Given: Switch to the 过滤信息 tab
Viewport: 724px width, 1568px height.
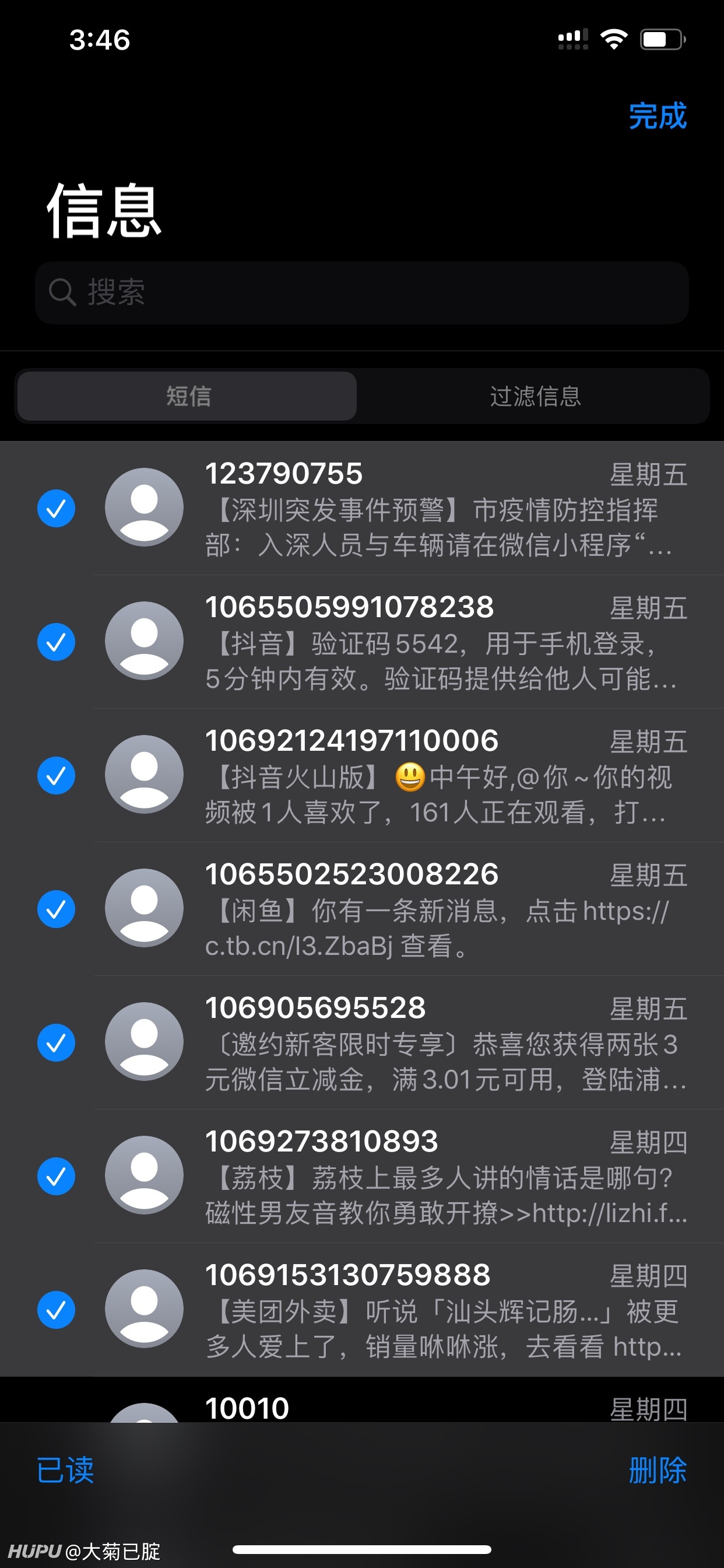Looking at the screenshot, I should point(535,396).
